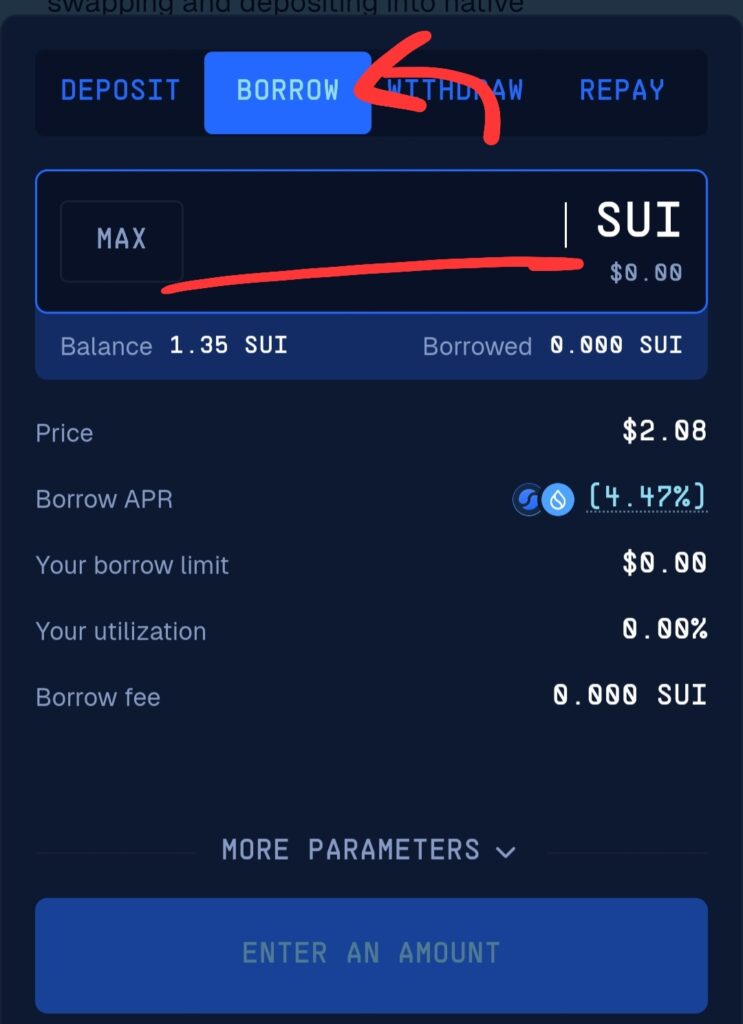Select the Borrow tab
Screen dimensions: 743x1024
point(287,91)
